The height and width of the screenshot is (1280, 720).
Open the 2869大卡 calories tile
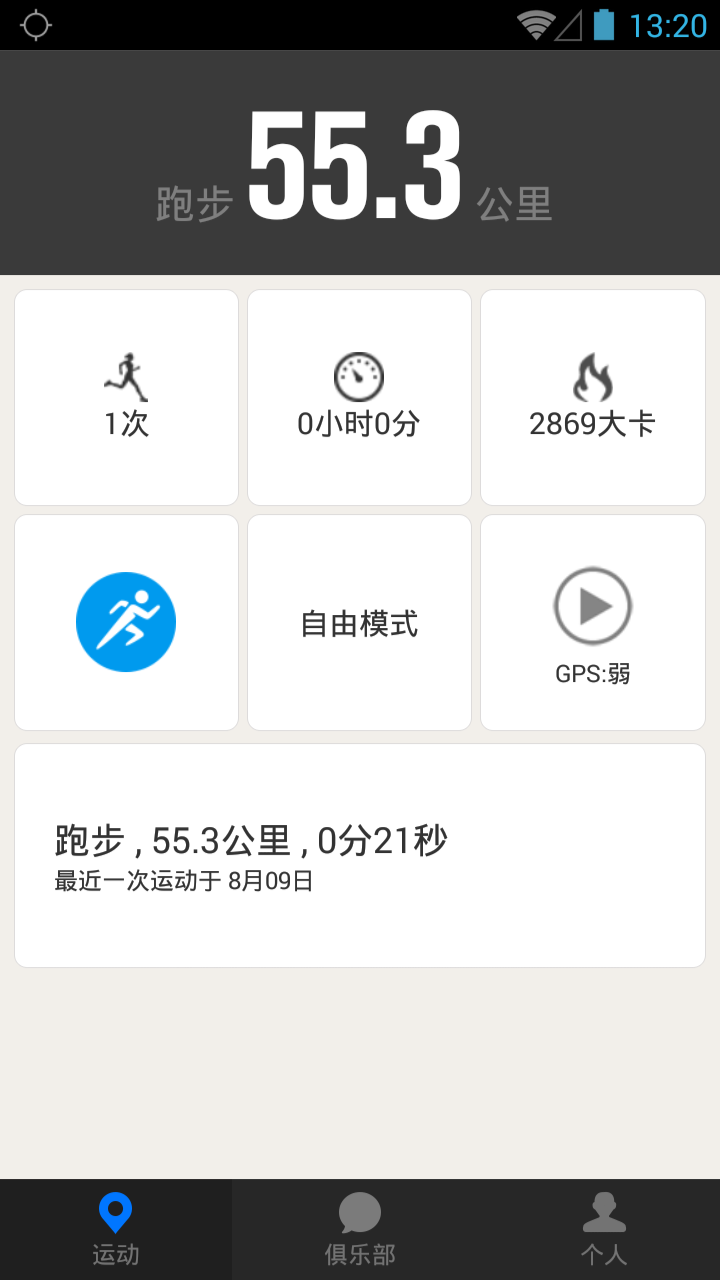593,398
